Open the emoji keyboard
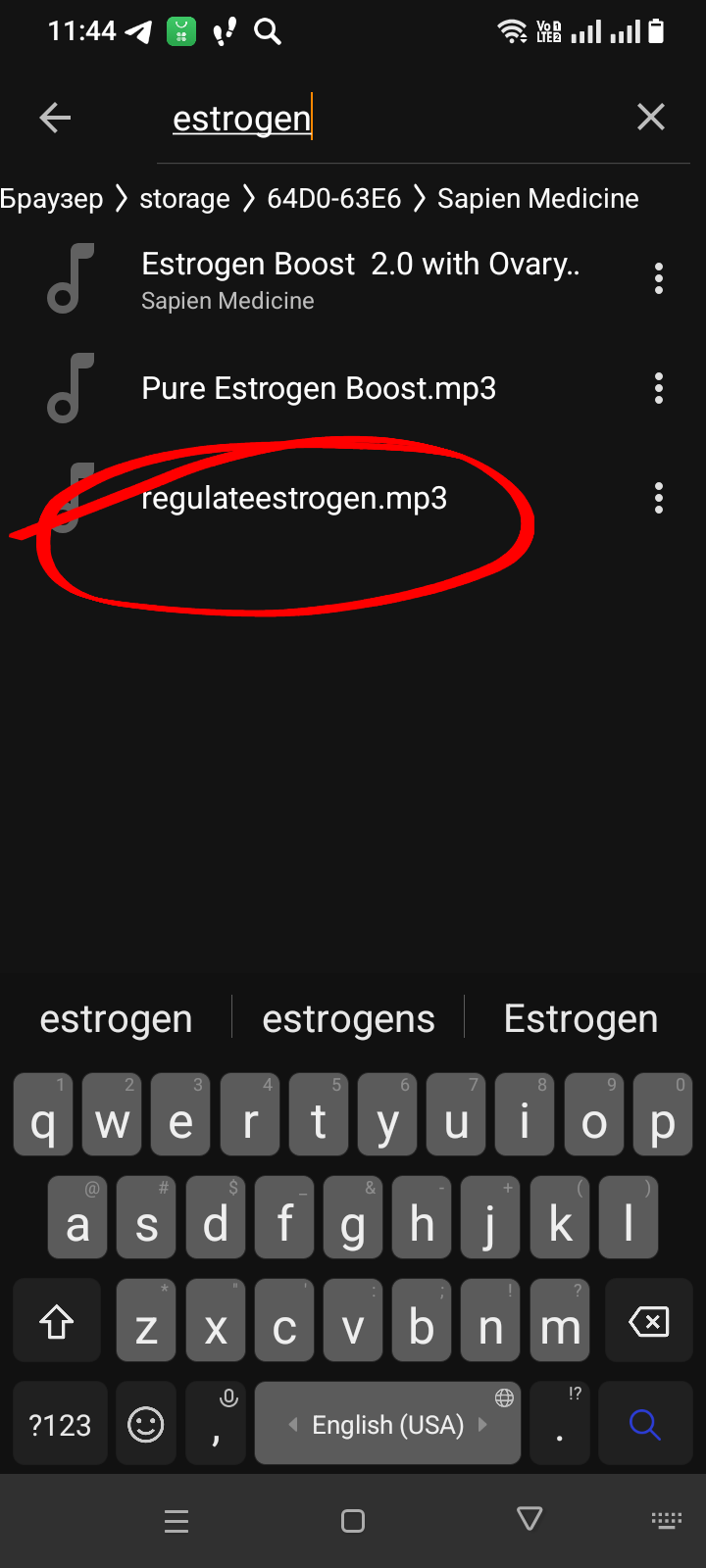 pos(146,1424)
